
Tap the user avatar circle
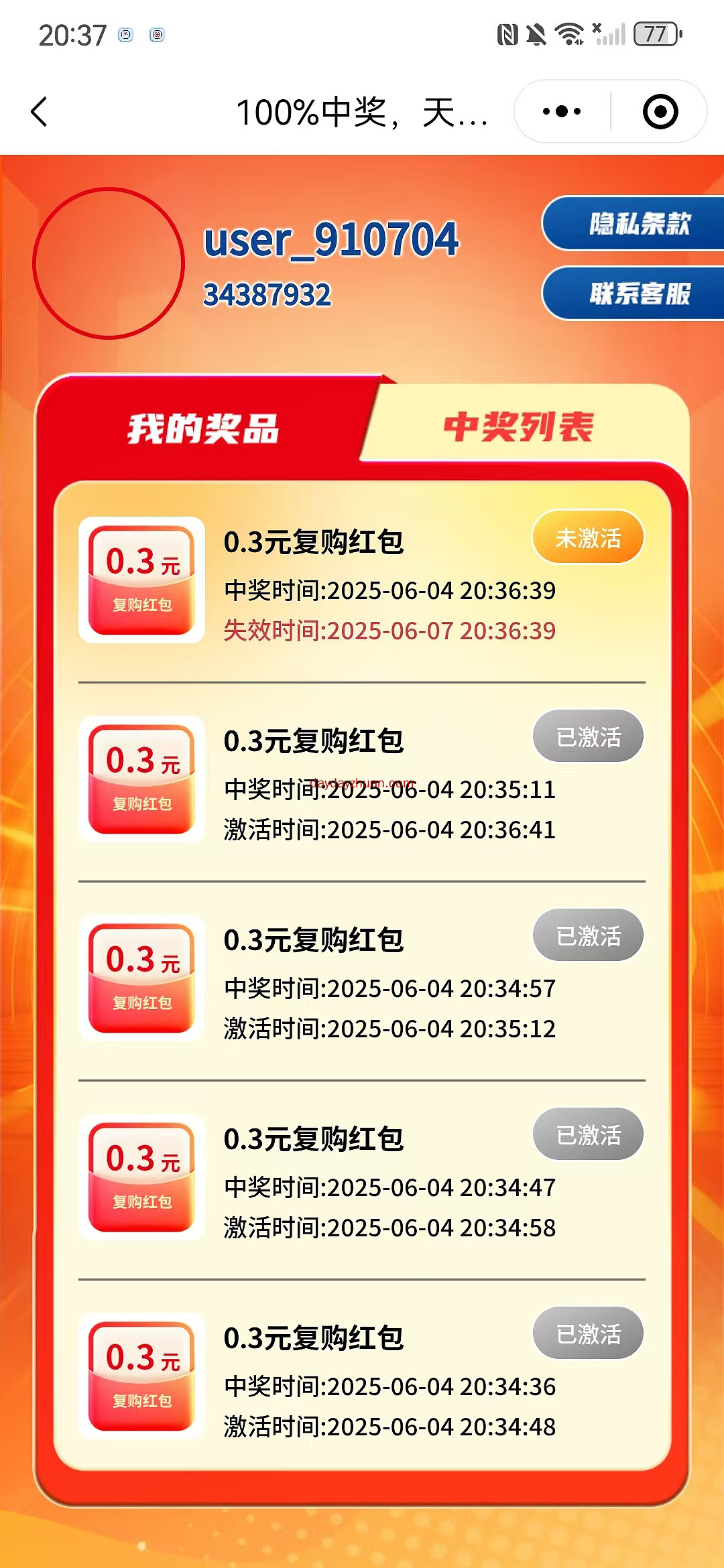coord(109,263)
